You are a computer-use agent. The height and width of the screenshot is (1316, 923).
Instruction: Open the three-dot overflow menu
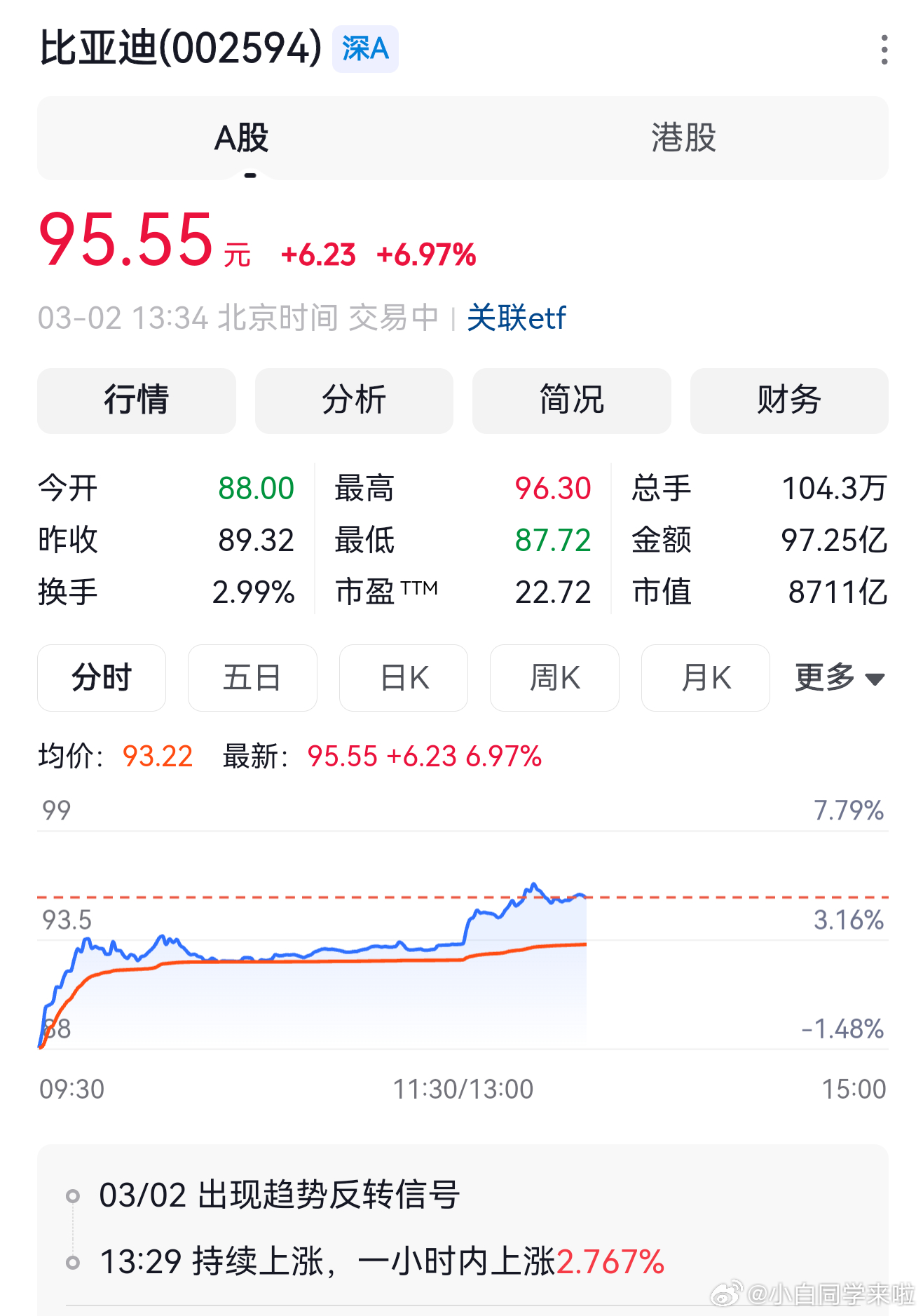pos(884,50)
